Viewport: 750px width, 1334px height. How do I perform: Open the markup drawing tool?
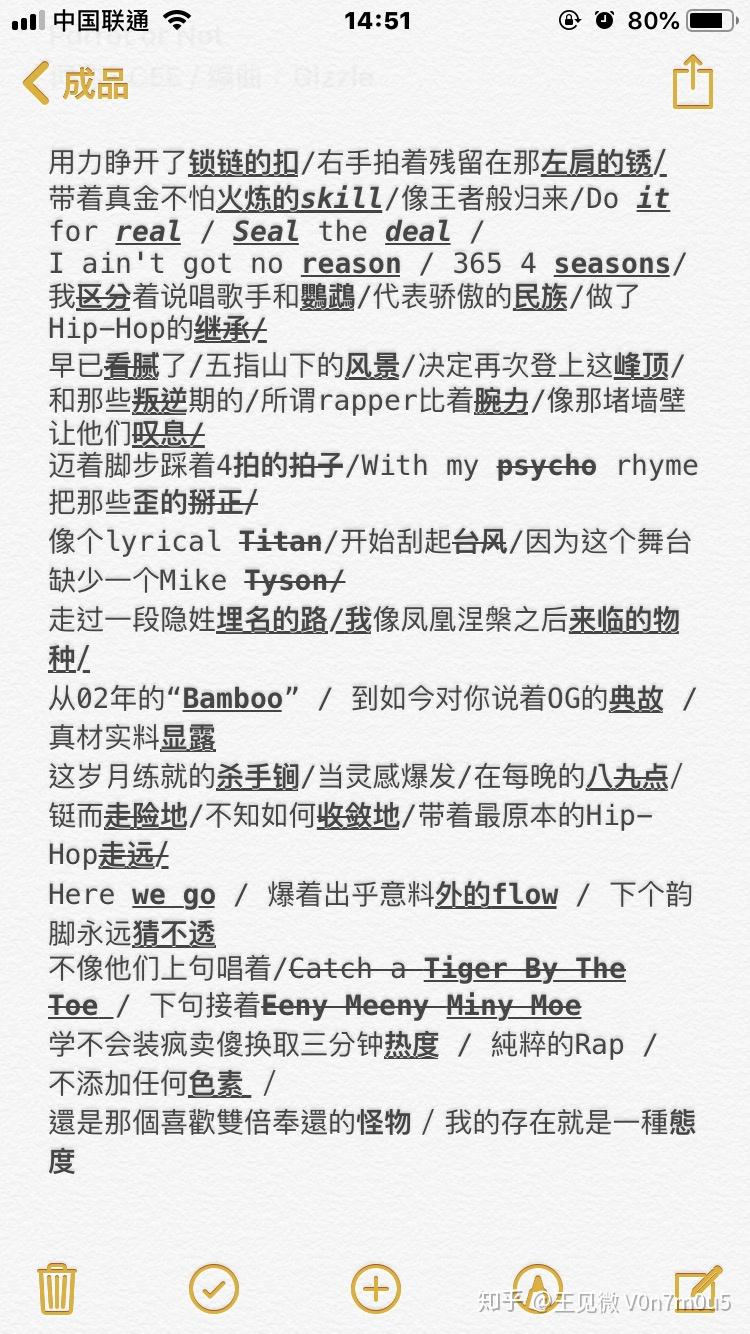(537, 1288)
